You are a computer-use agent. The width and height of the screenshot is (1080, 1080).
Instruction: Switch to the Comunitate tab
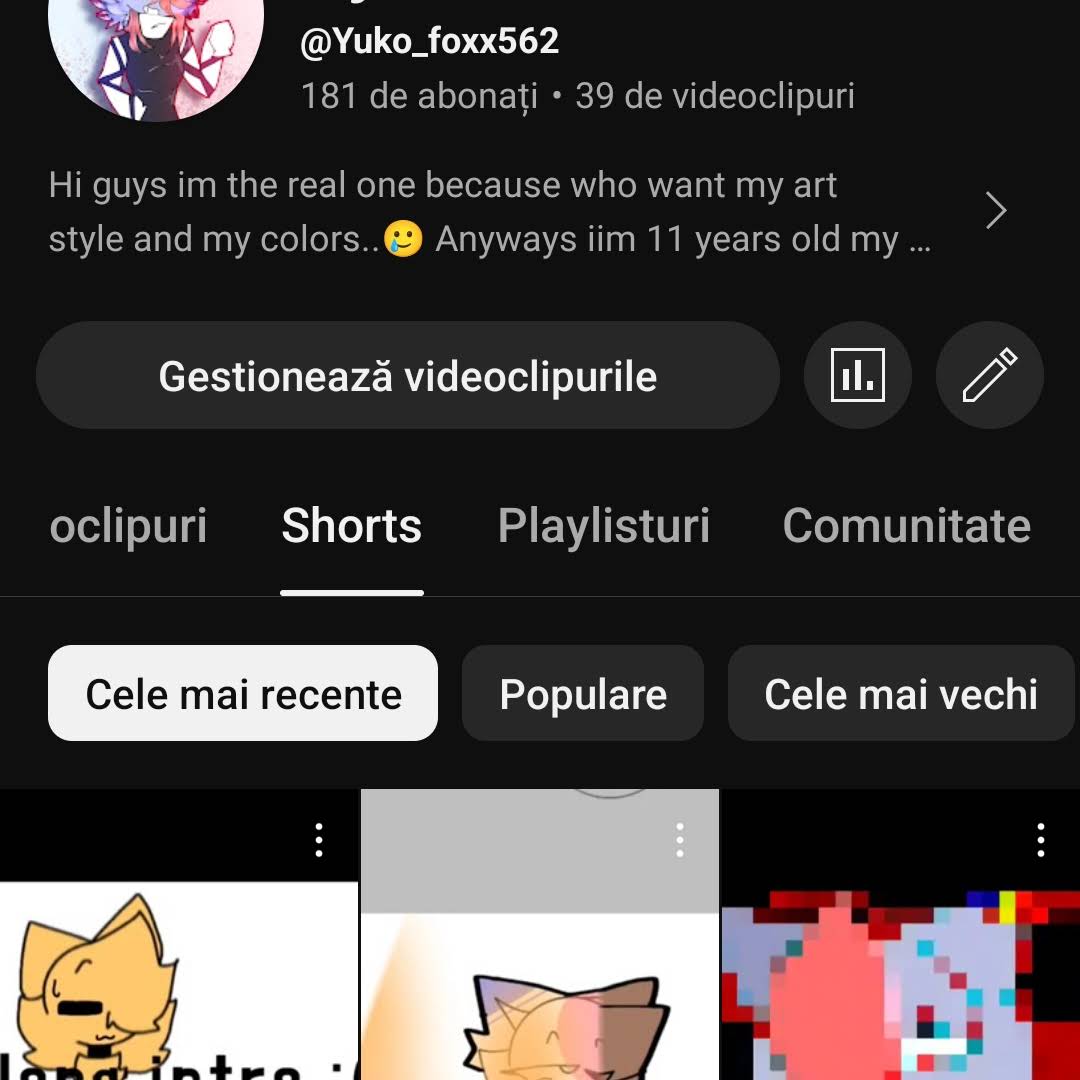pyautogui.click(x=906, y=526)
